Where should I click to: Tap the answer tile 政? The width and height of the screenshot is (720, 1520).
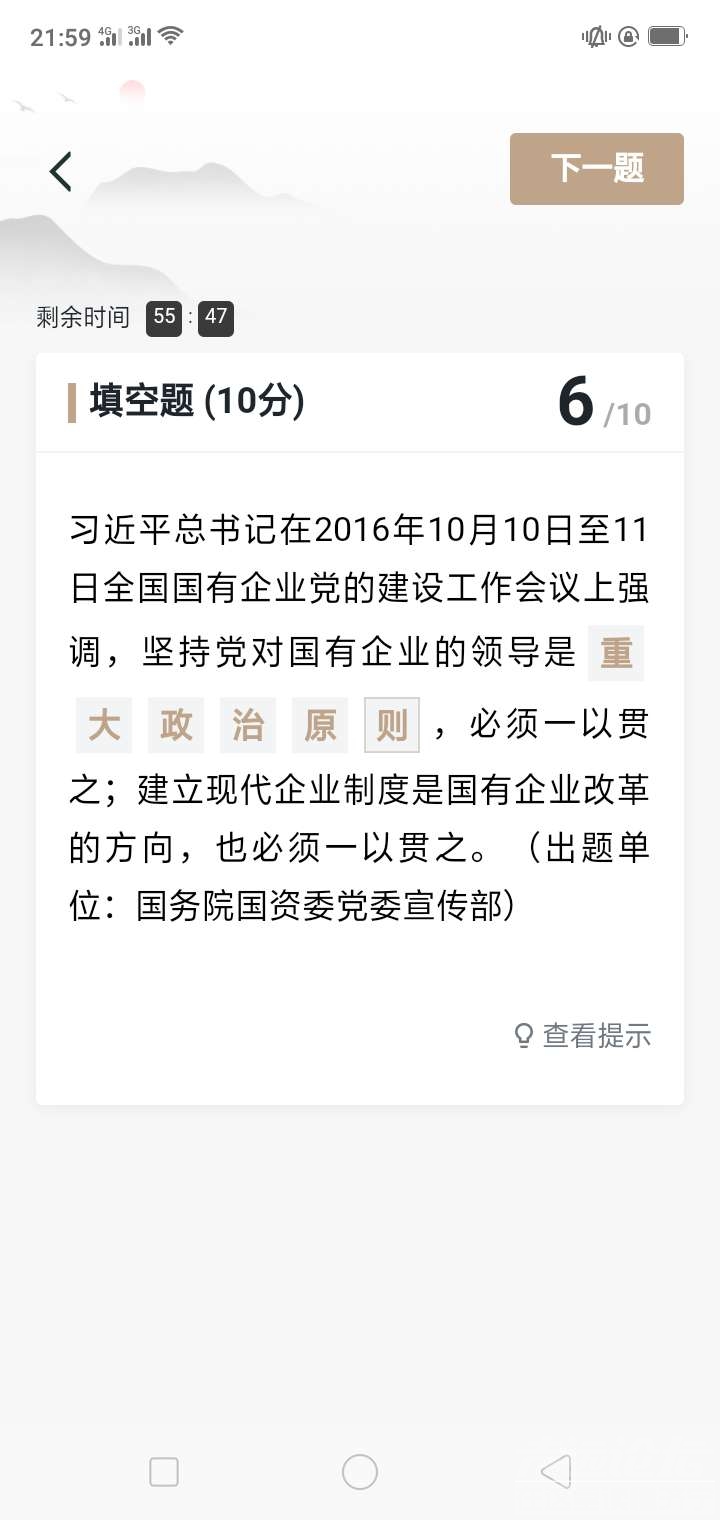pos(175,725)
